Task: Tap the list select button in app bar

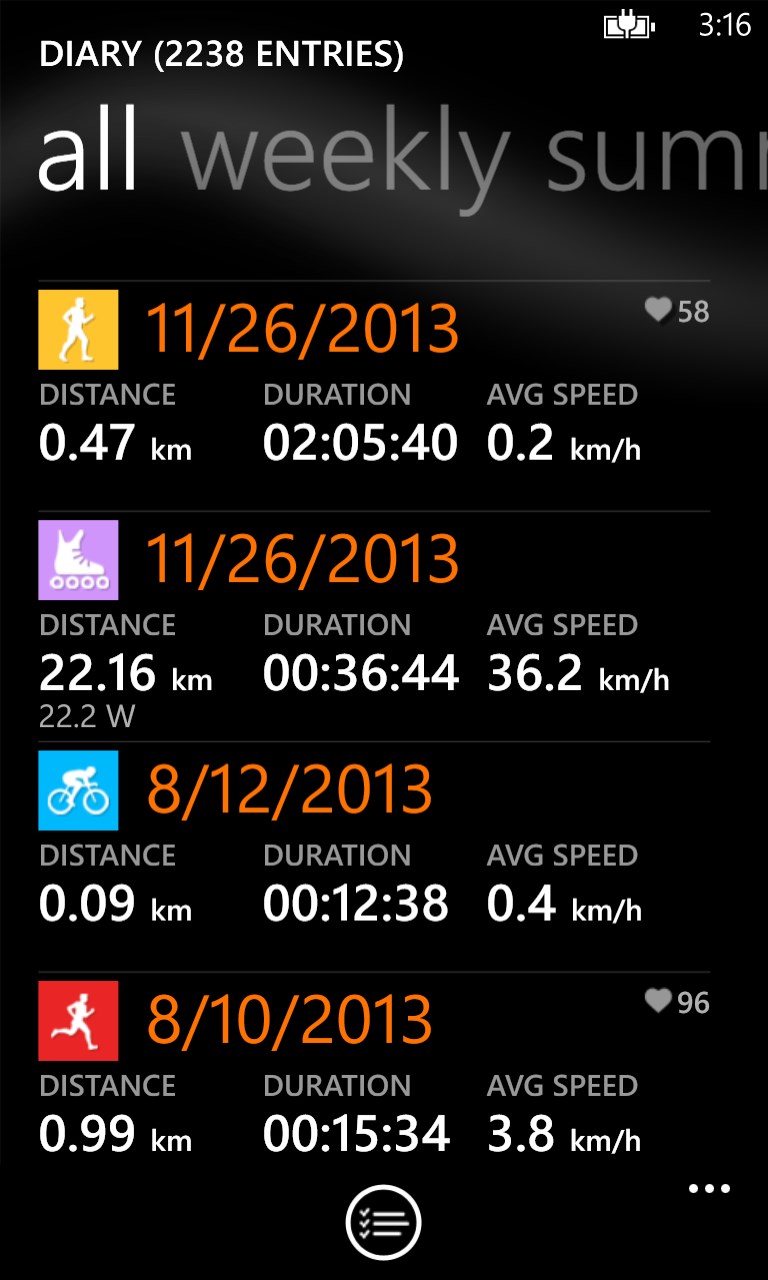Action: pyautogui.click(x=384, y=1221)
